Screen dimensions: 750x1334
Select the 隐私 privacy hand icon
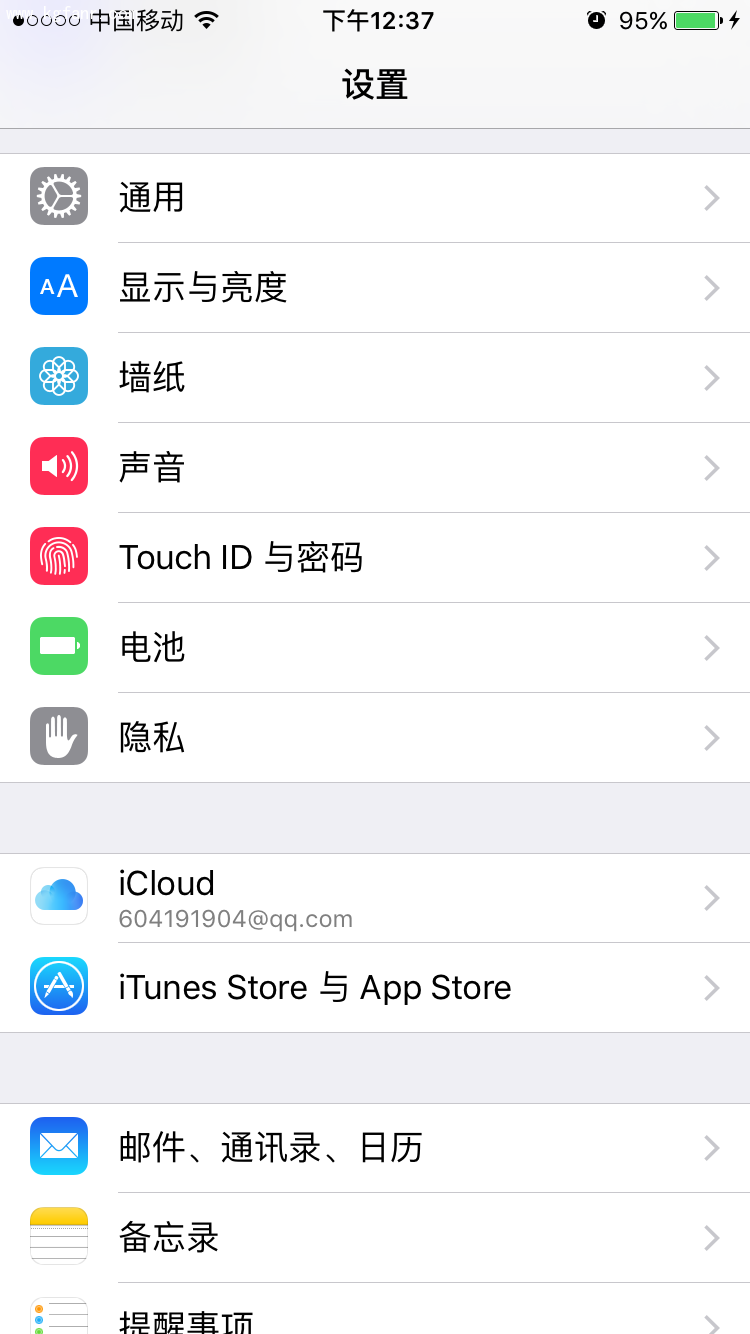[58, 736]
